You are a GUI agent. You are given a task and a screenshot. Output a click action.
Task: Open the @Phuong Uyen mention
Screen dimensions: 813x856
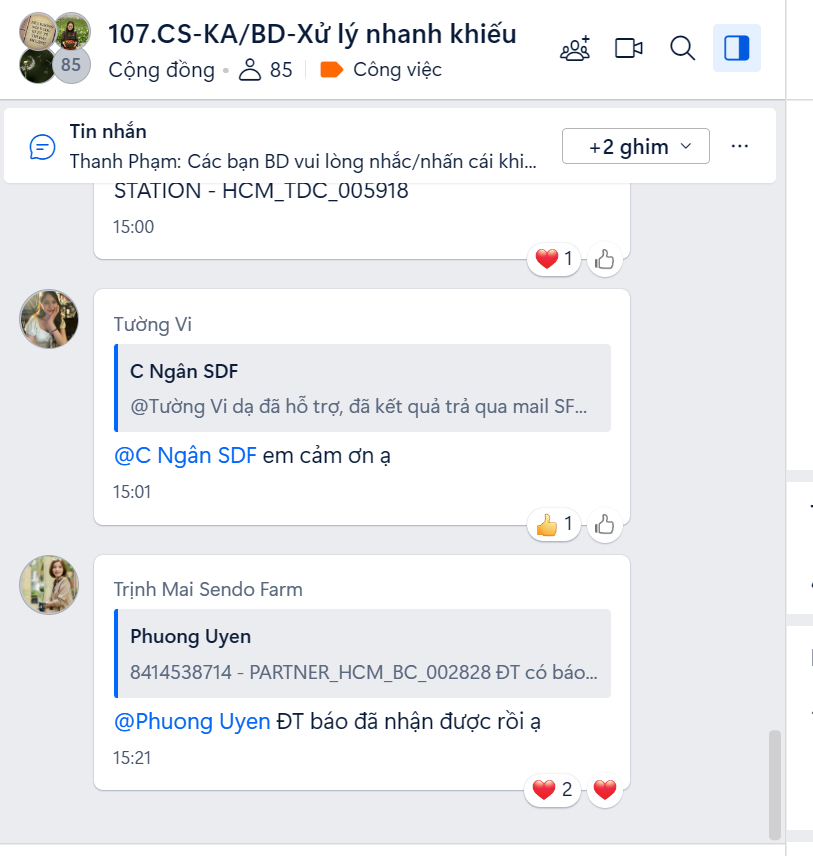(192, 721)
